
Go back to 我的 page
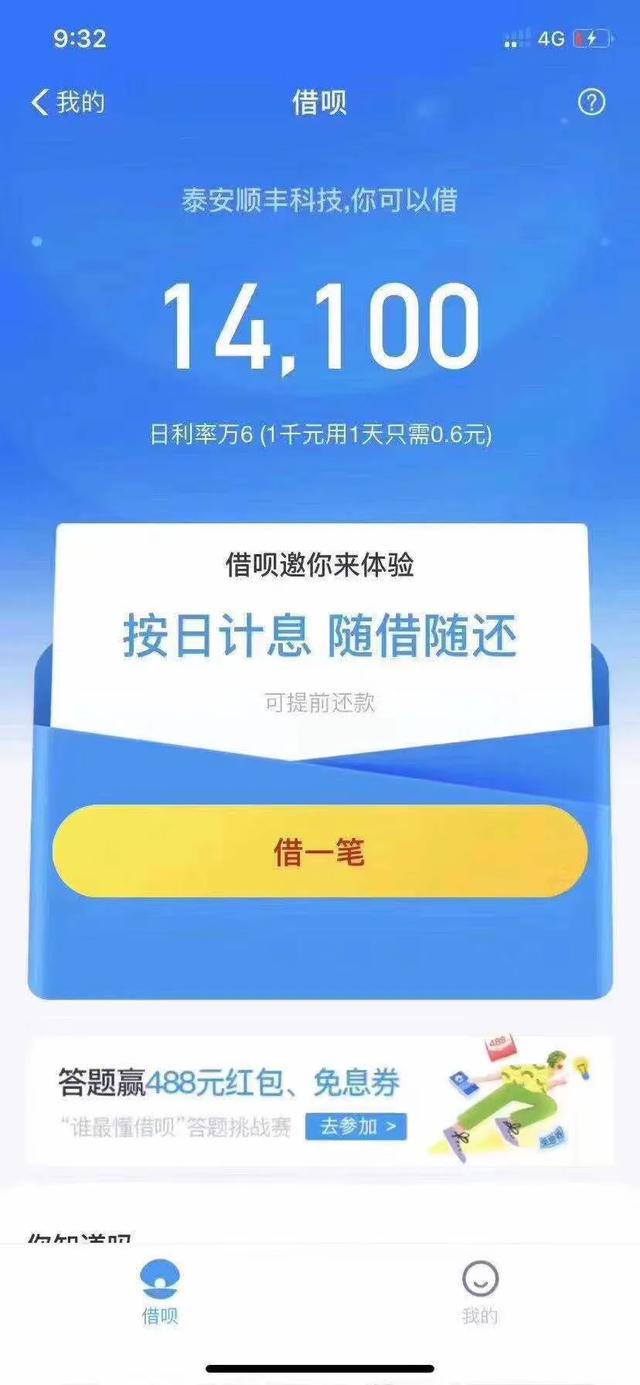(68, 102)
